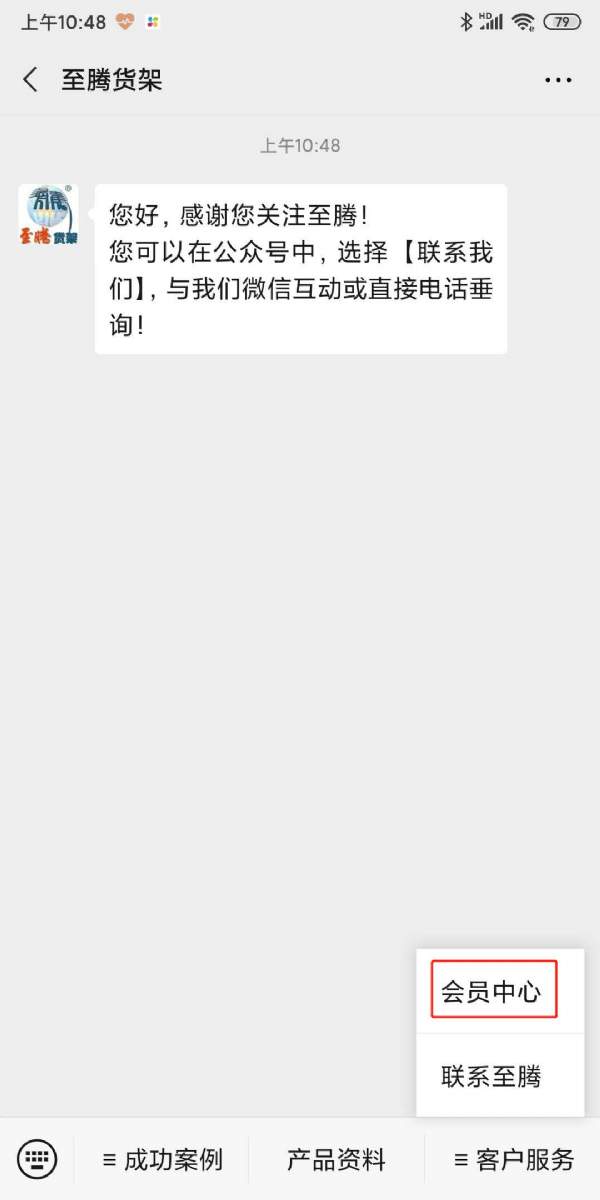
Task: Open the three-dot more options menu
Action: click(x=558, y=80)
